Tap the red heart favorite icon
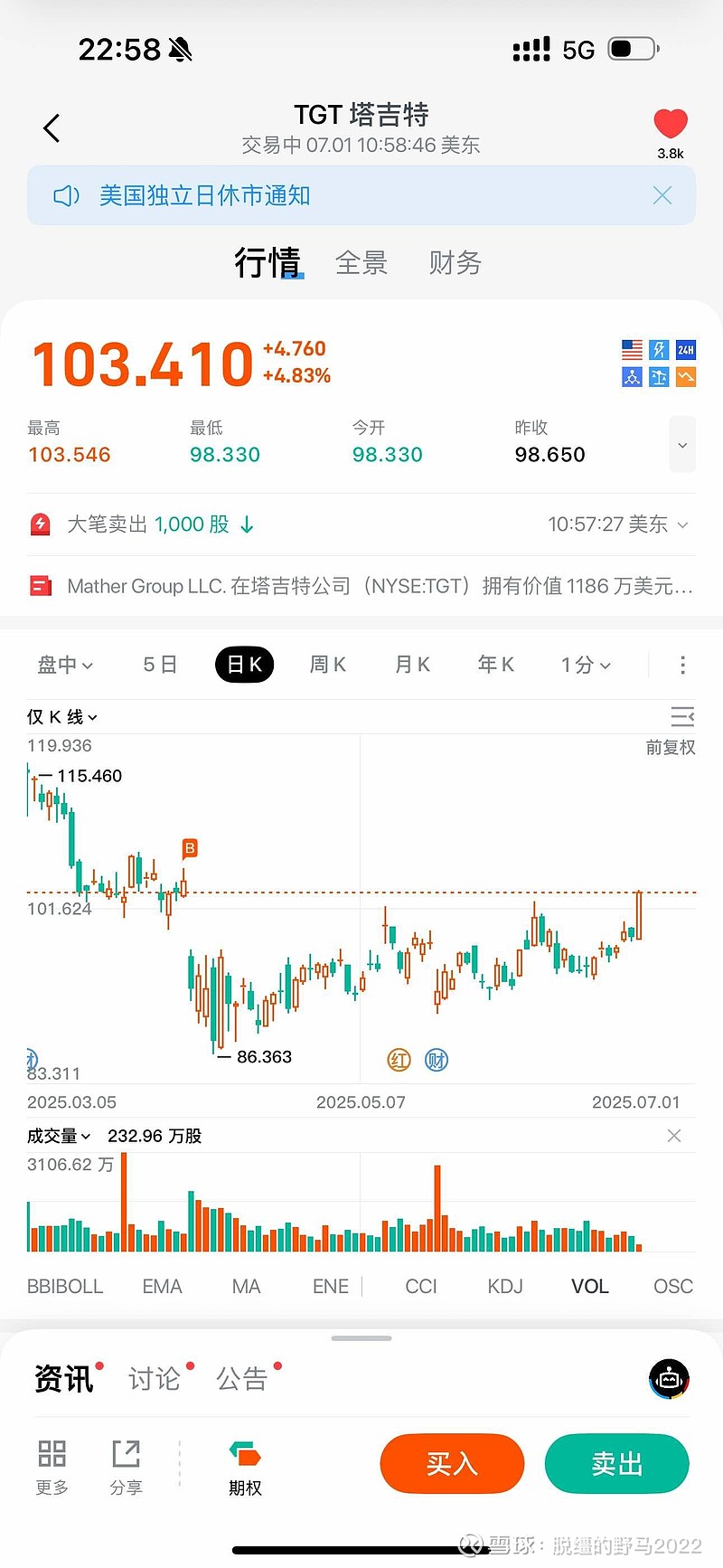This screenshot has width=723, height=1568. tap(671, 123)
